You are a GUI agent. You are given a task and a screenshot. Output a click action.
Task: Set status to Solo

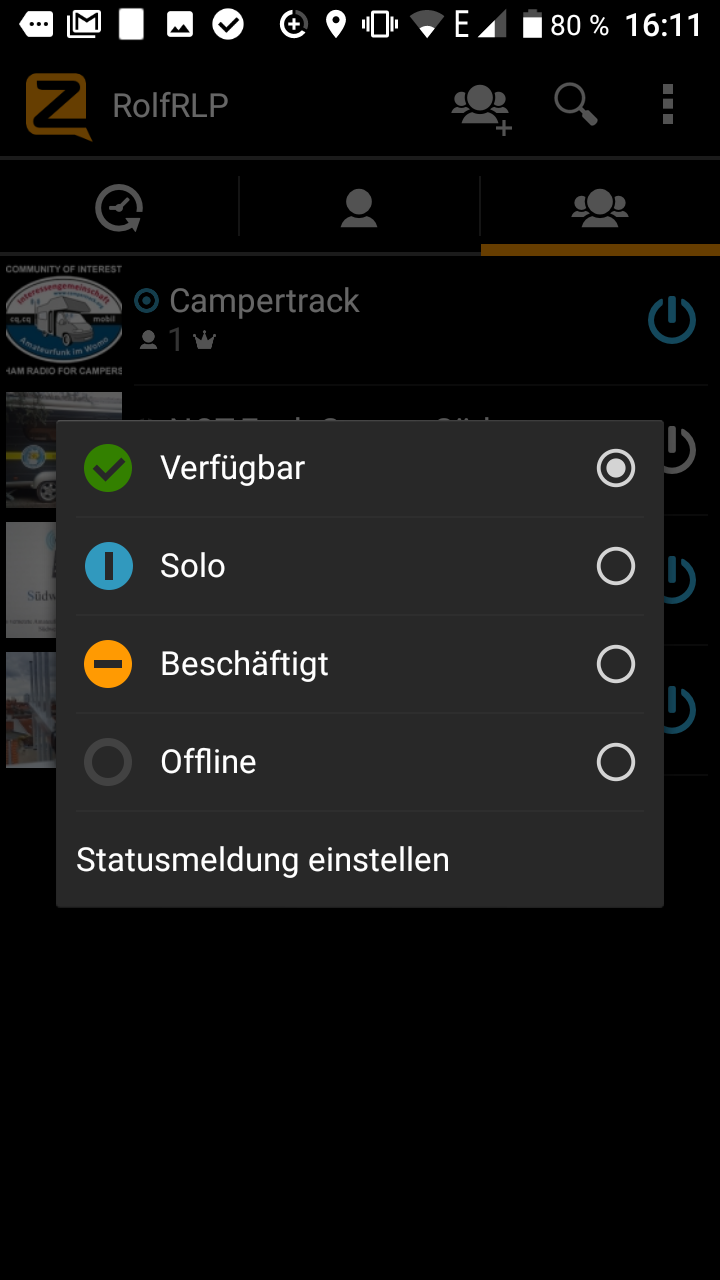pos(360,566)
